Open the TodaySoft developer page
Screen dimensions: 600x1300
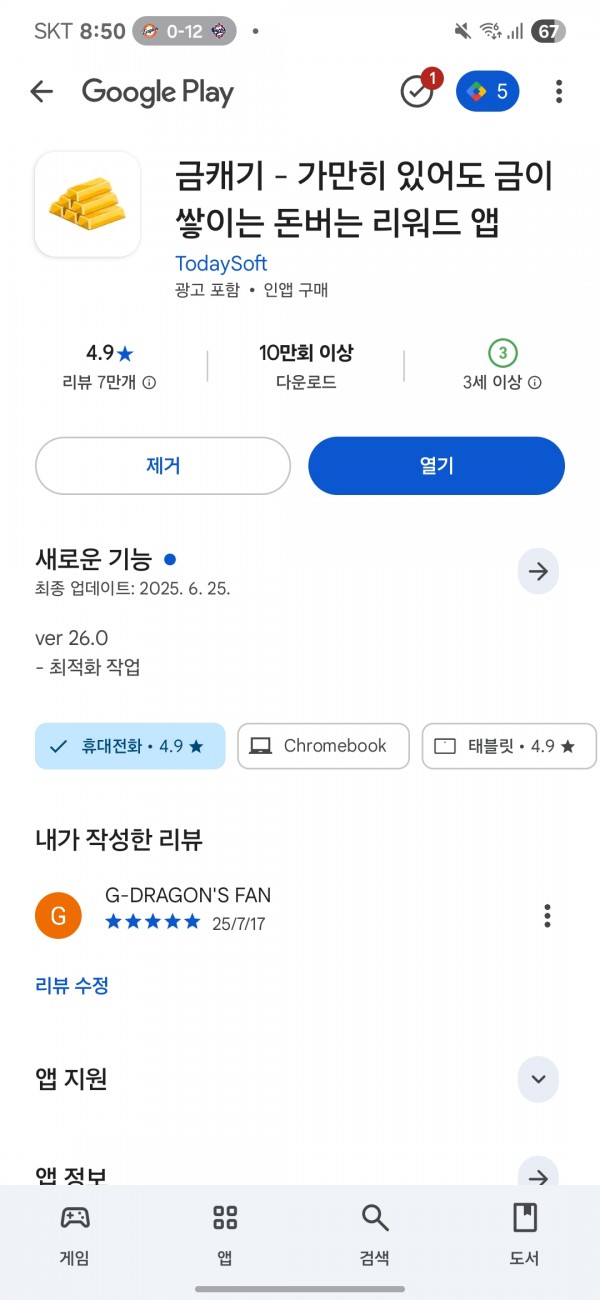pos(221,264)
